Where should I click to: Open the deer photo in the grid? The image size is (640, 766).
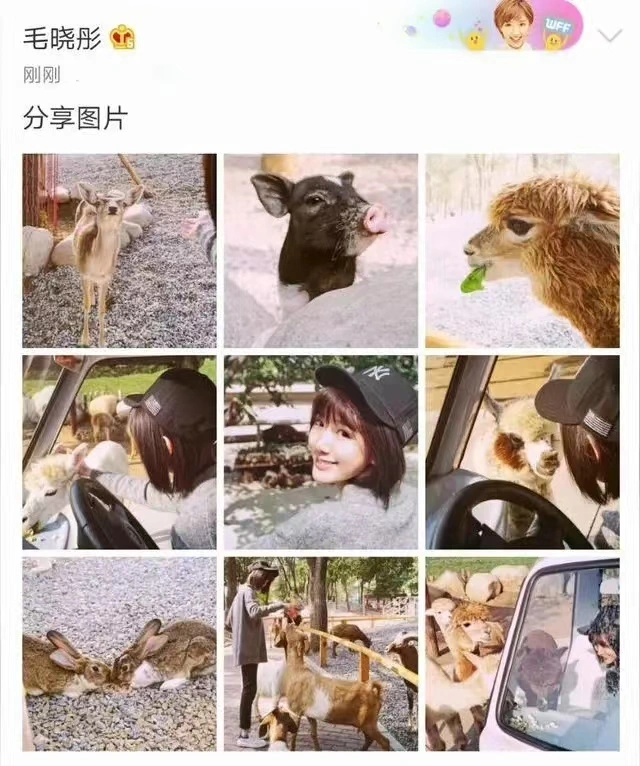119,250
